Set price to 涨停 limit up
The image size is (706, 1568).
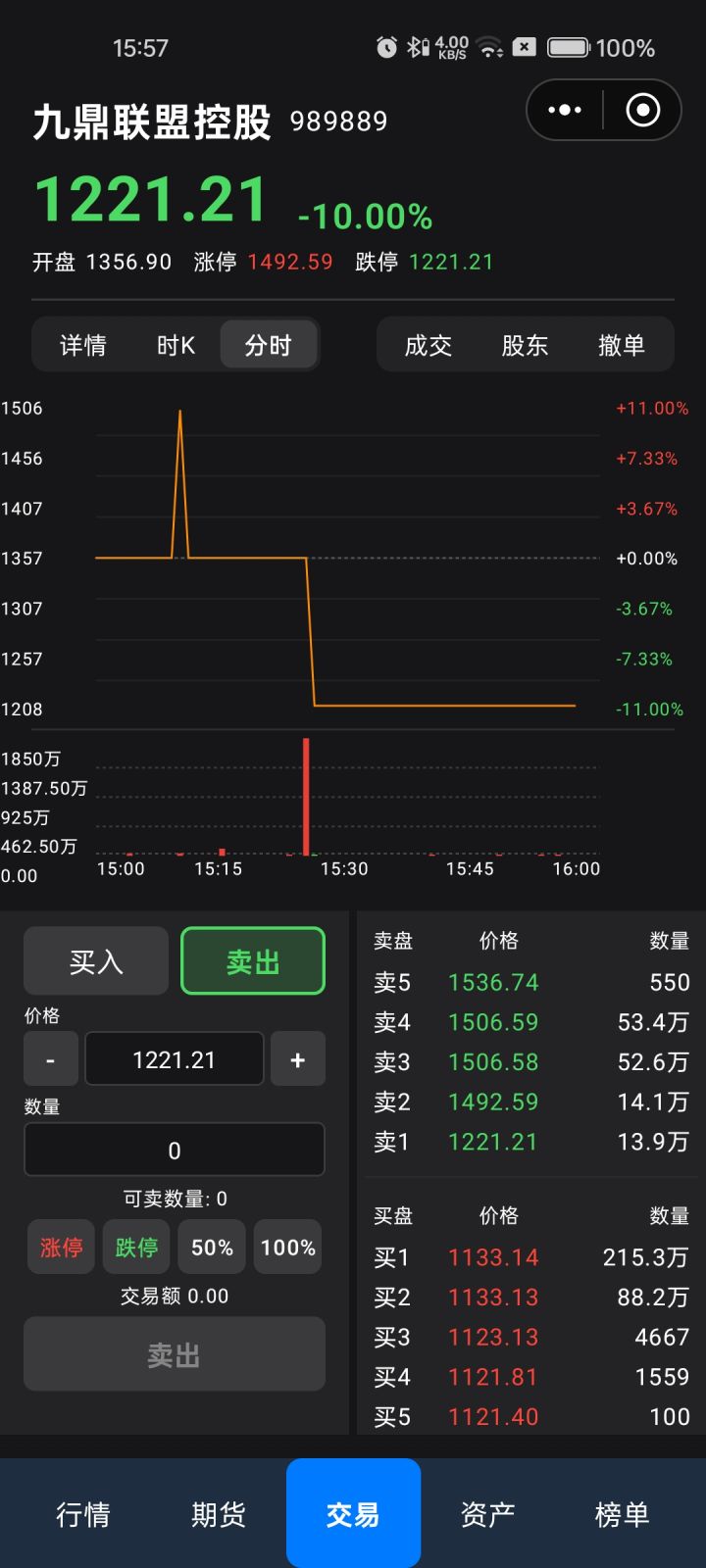click(x=61, y=1247)
